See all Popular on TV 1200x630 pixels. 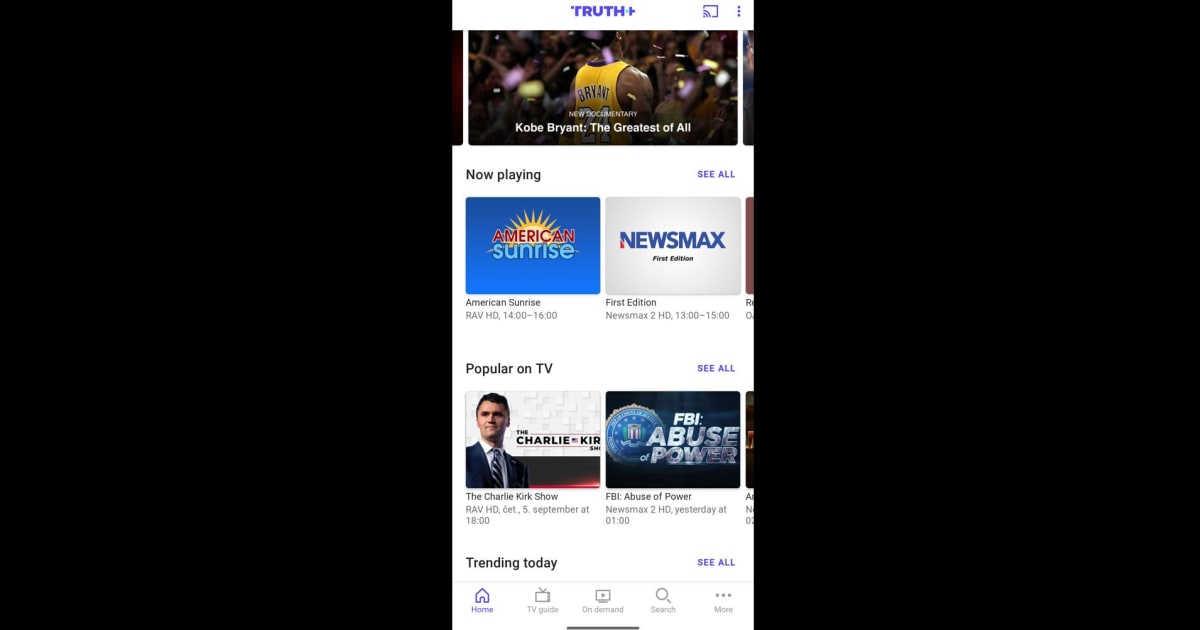716,368
